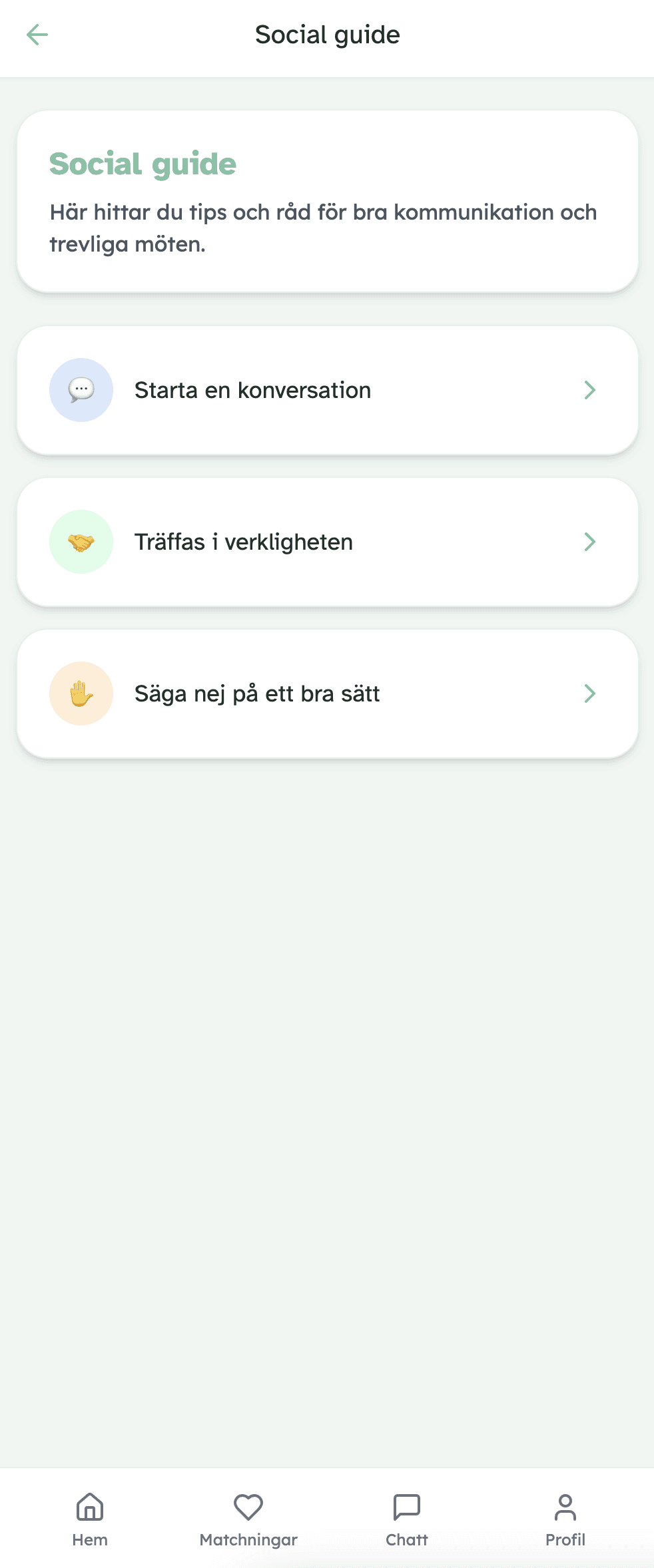The image size is (654, 1568).
Task: Open Starta en konversation guide
Action: (327, 390)
